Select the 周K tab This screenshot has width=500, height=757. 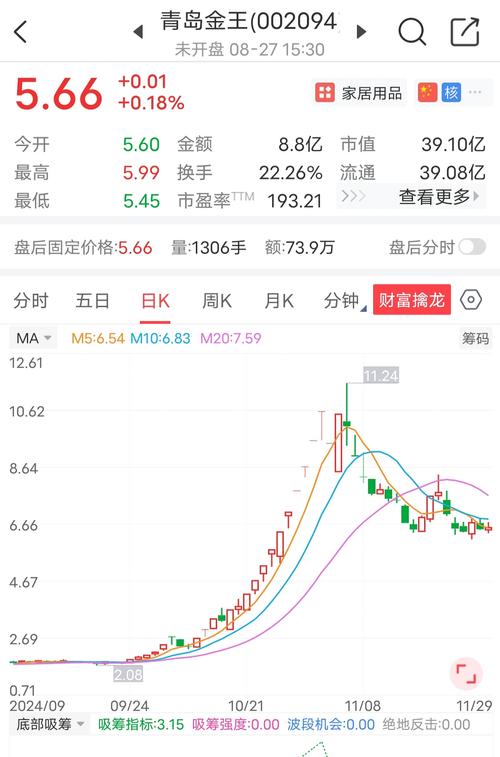(x=217, y=301)
